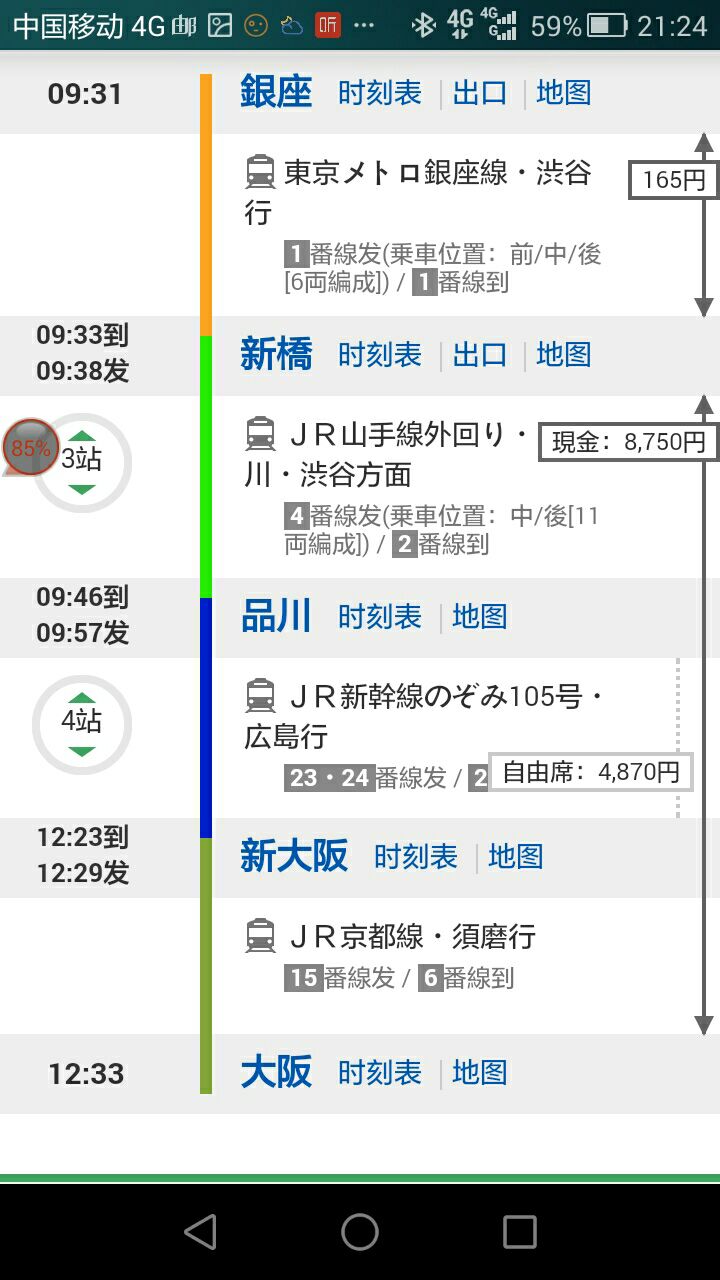Open the 銀座 station name link

pos(276,93)
